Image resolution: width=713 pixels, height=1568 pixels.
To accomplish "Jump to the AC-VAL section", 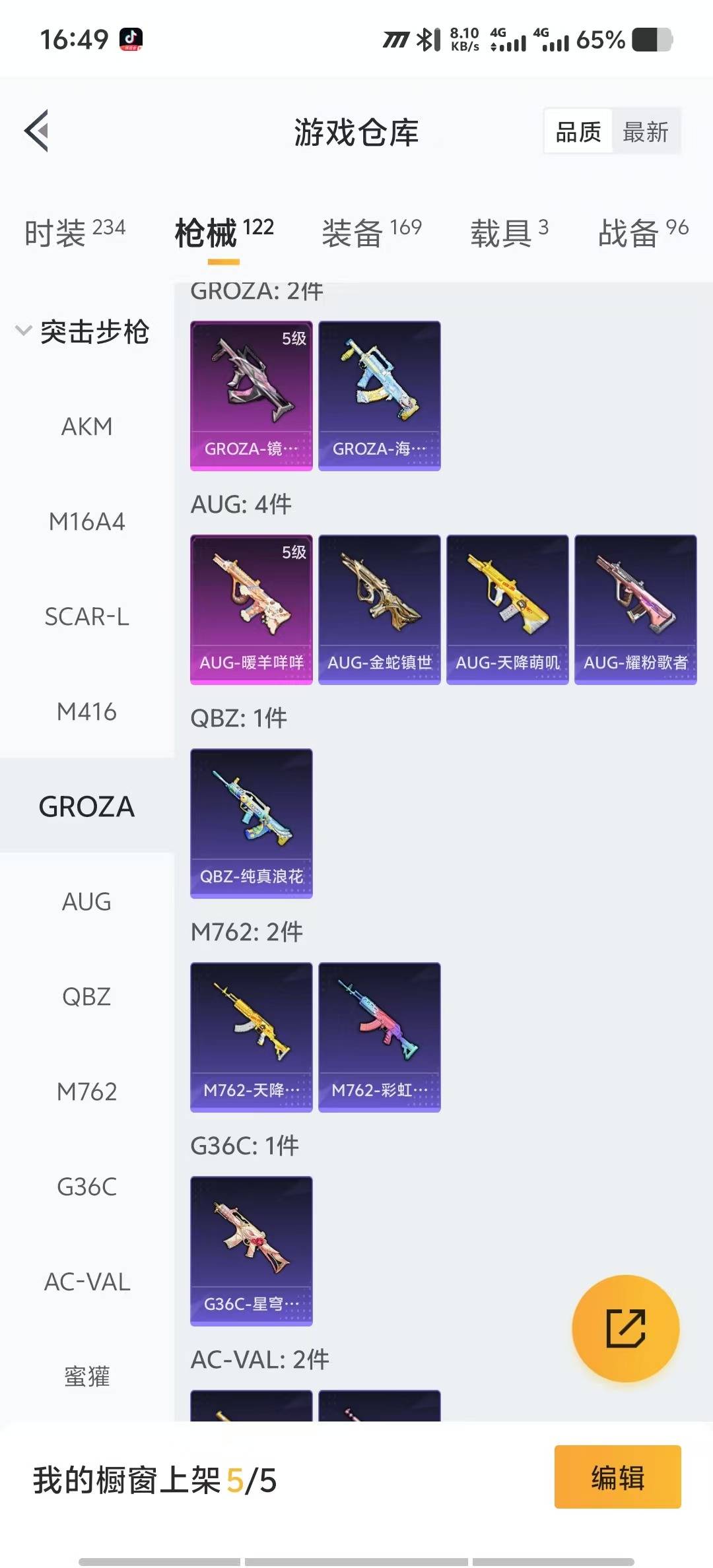I will point(86,1282).
